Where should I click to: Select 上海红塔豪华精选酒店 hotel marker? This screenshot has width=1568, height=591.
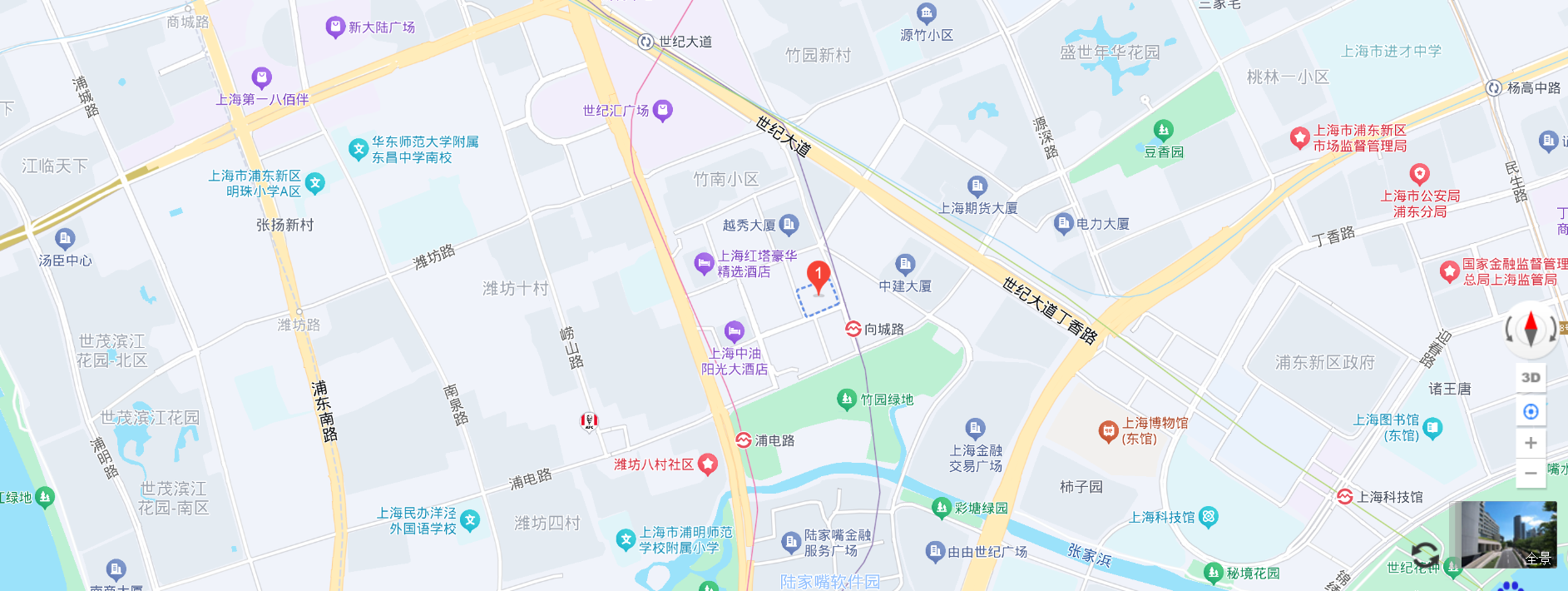(x=704, y=264)
